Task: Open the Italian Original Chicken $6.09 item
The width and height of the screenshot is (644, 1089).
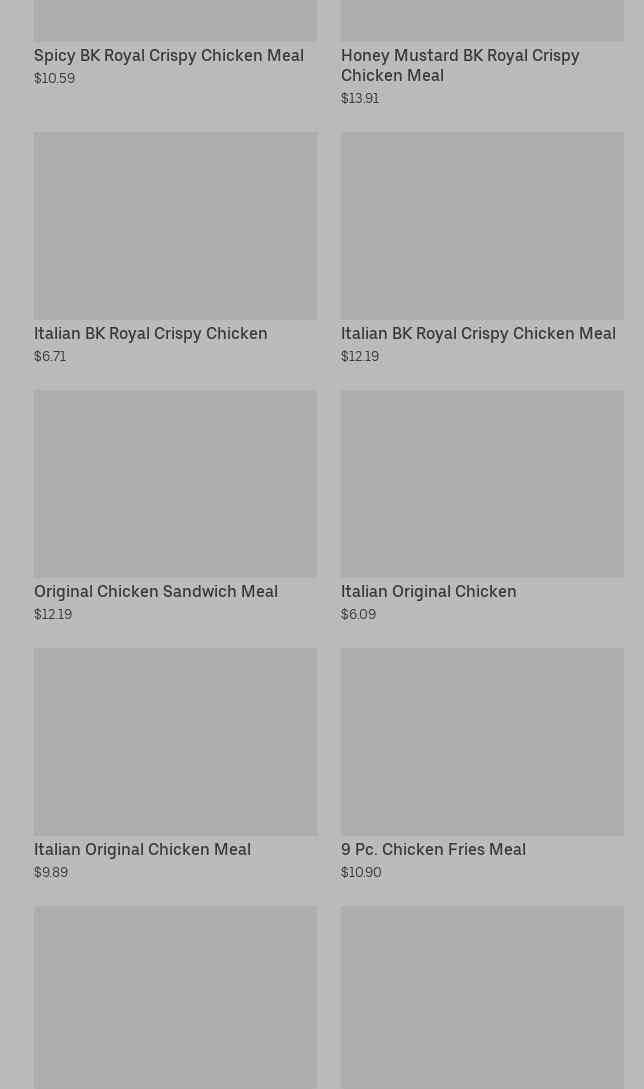Action: click(x=482, y=506)
